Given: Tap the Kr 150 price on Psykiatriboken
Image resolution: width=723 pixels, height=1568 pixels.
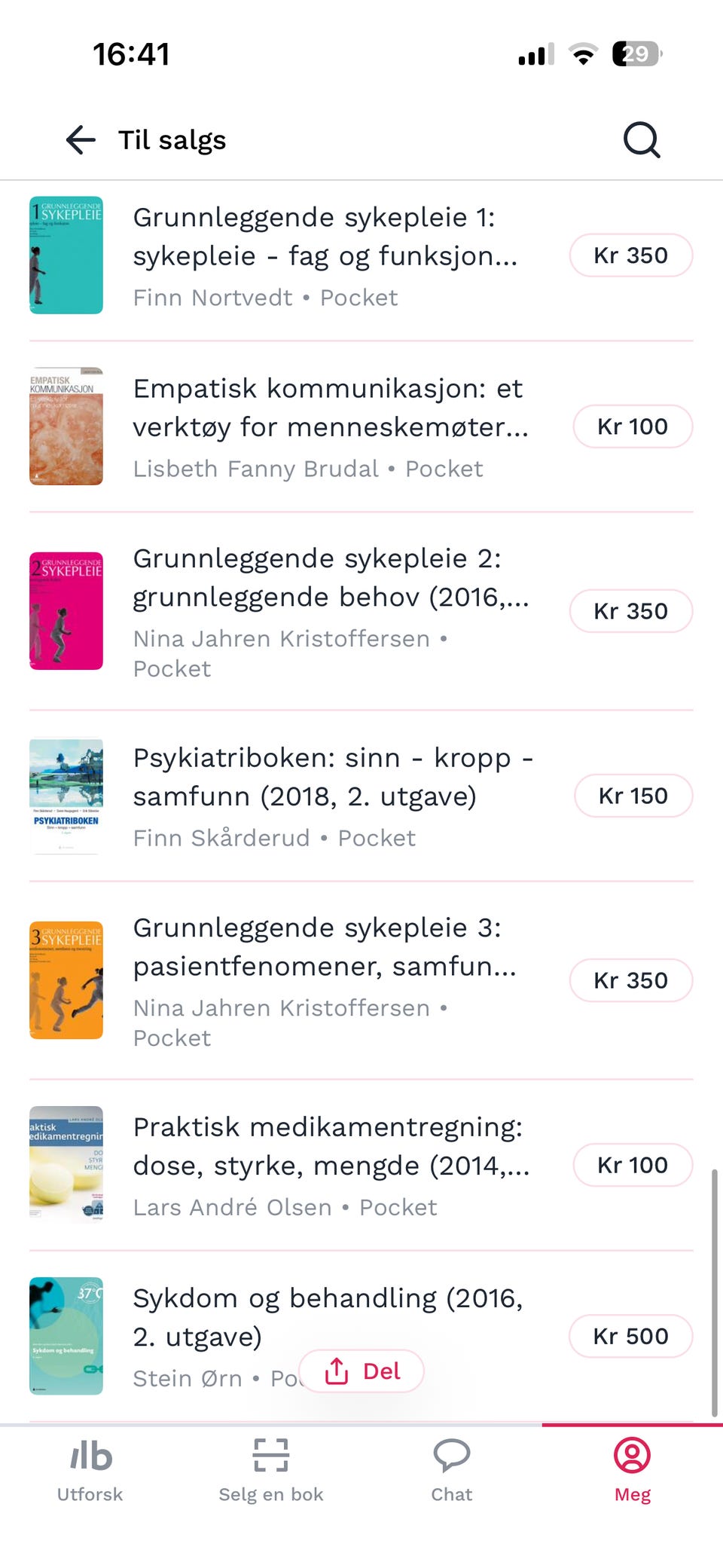Looking at the screenshot, I should tap(633, 796).
